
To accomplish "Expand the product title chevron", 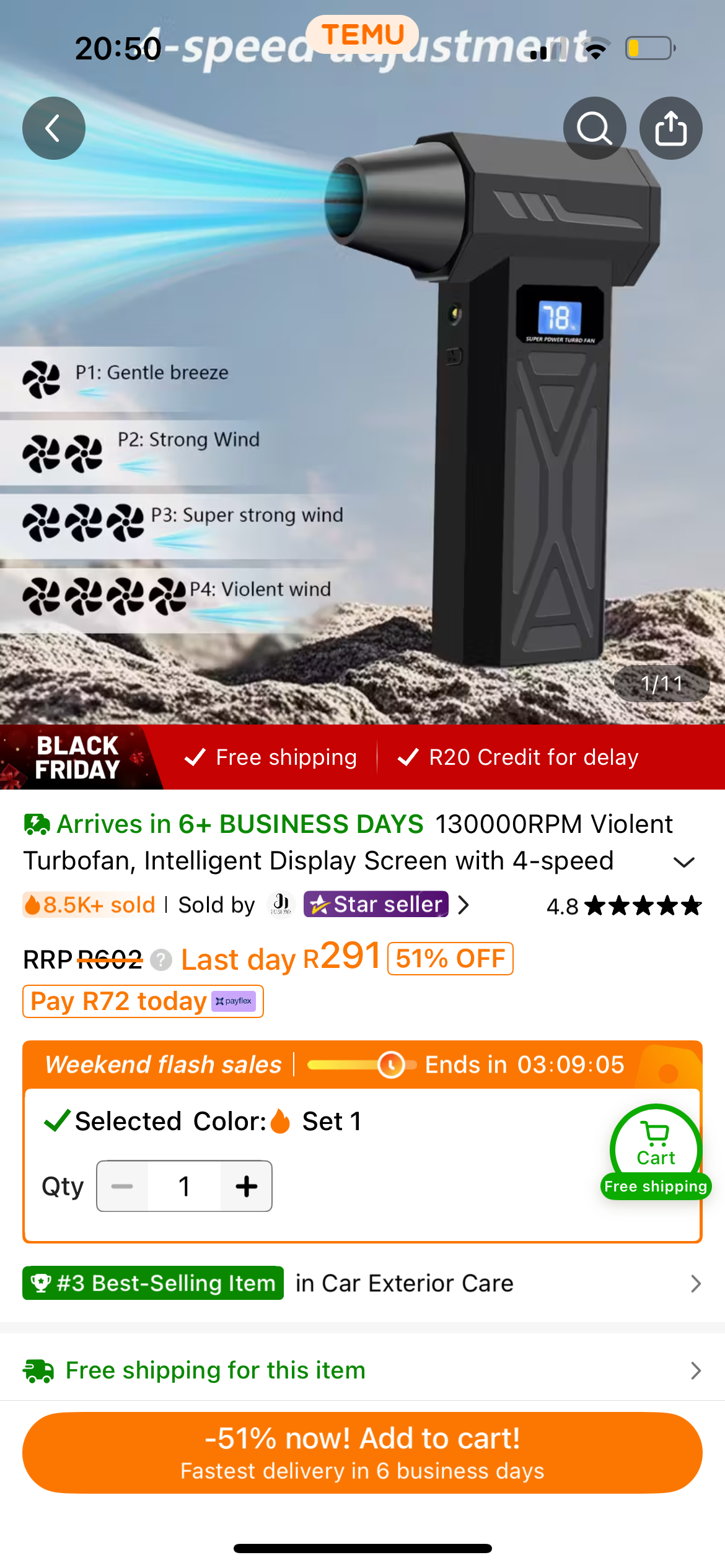I will click(x=683, y=861).
